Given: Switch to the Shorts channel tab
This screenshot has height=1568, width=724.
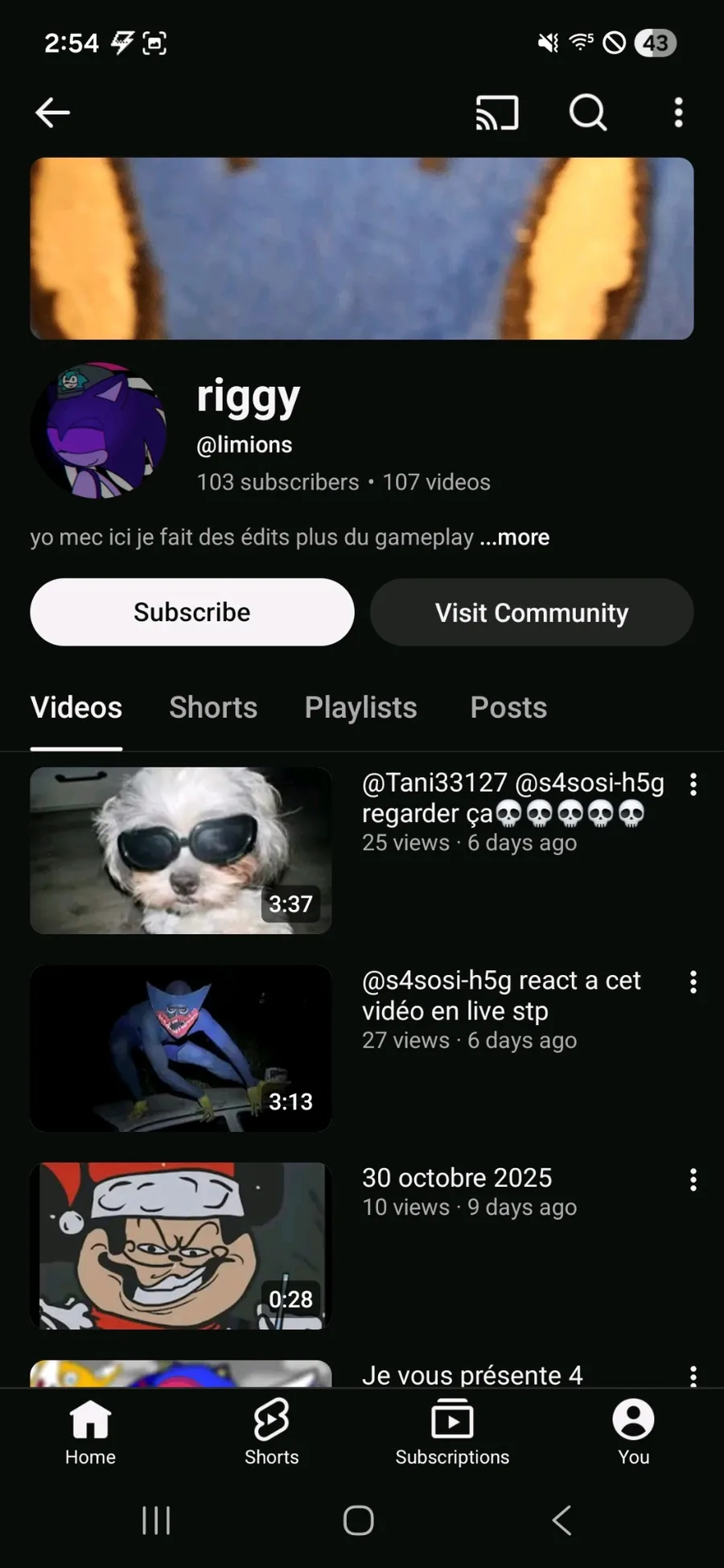Looking at the screenshot, I should (213, 708).
